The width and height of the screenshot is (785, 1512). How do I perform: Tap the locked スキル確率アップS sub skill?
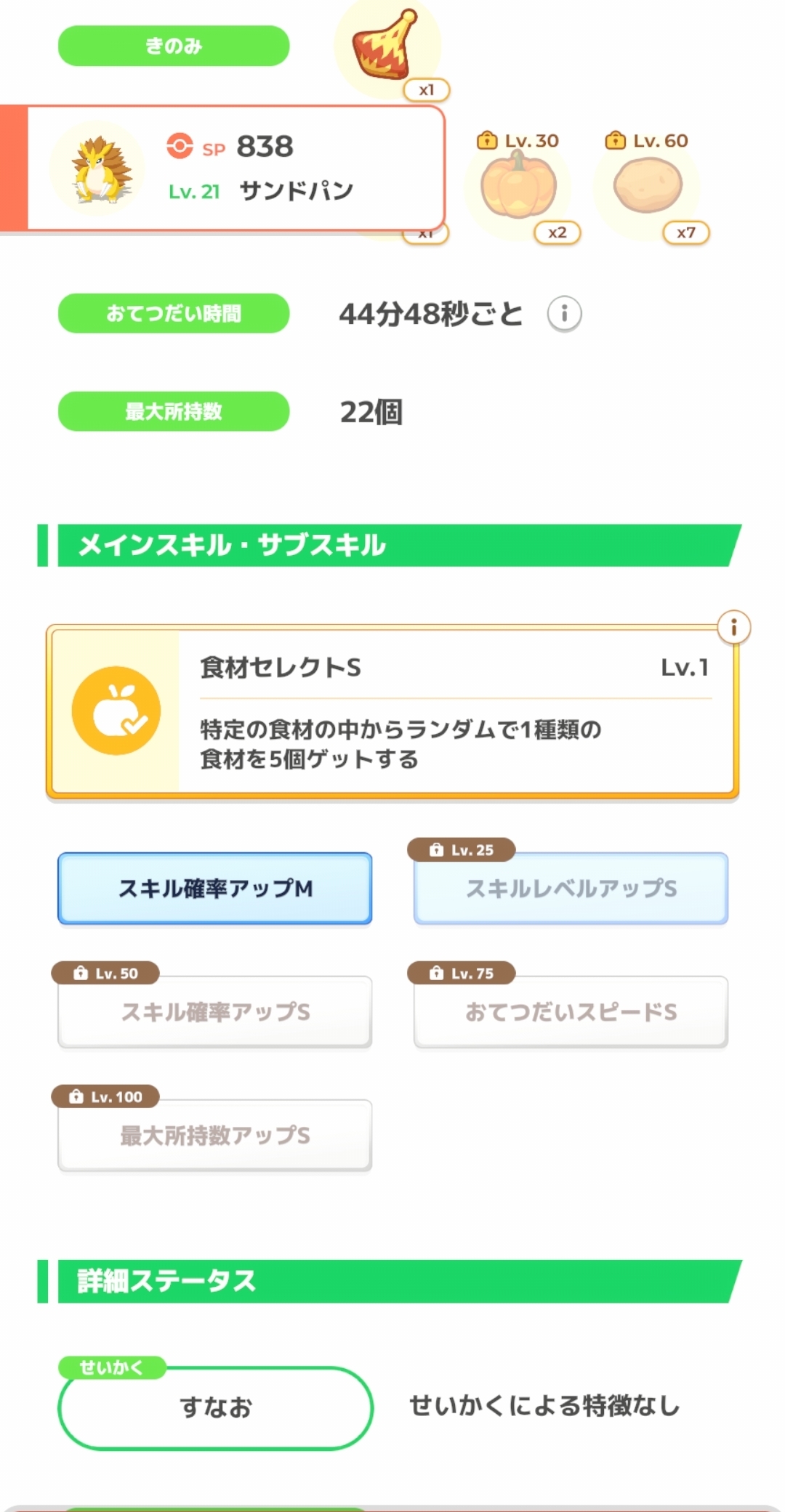pos(215,1012)
